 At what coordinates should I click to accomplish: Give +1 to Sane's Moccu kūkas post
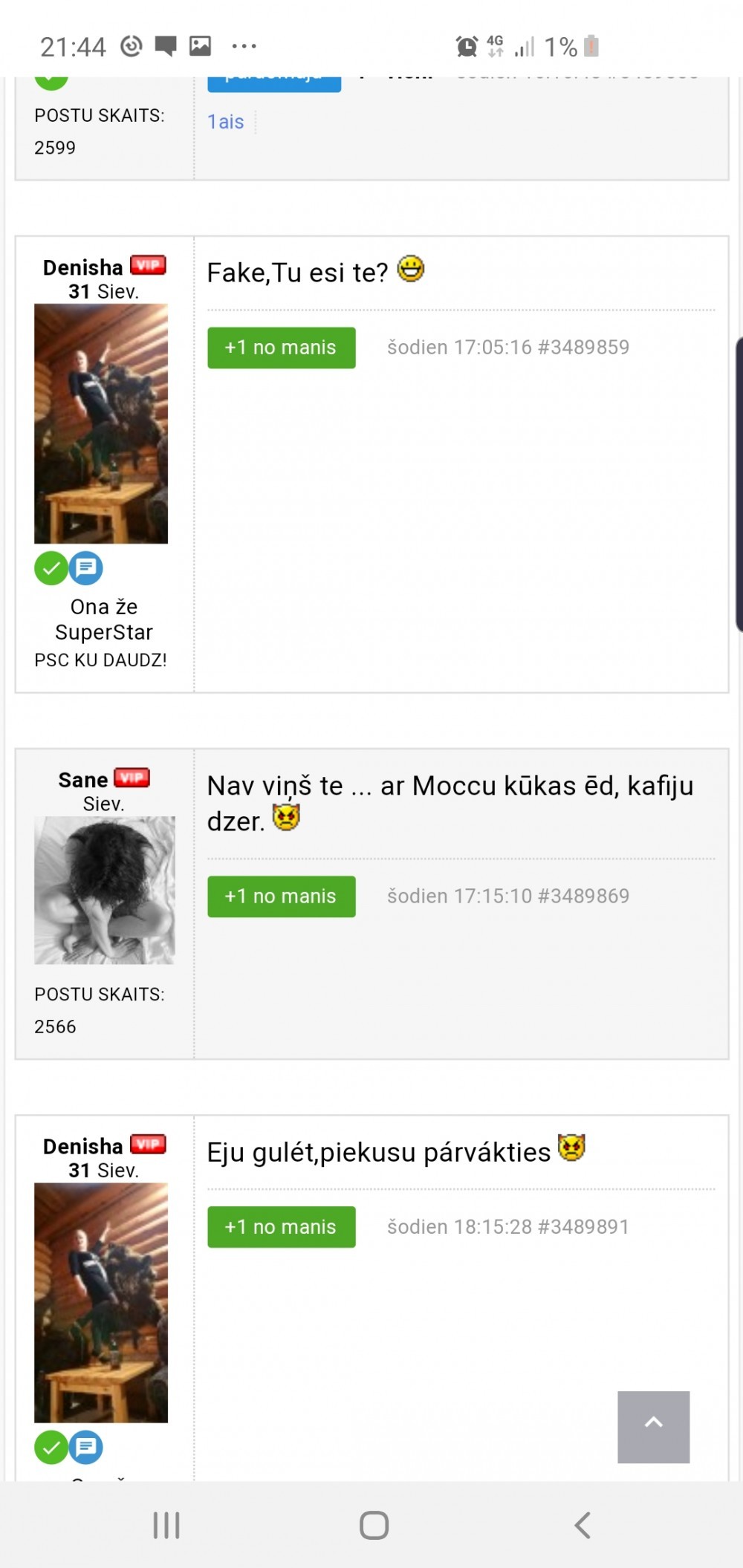(x=281, y=897)
